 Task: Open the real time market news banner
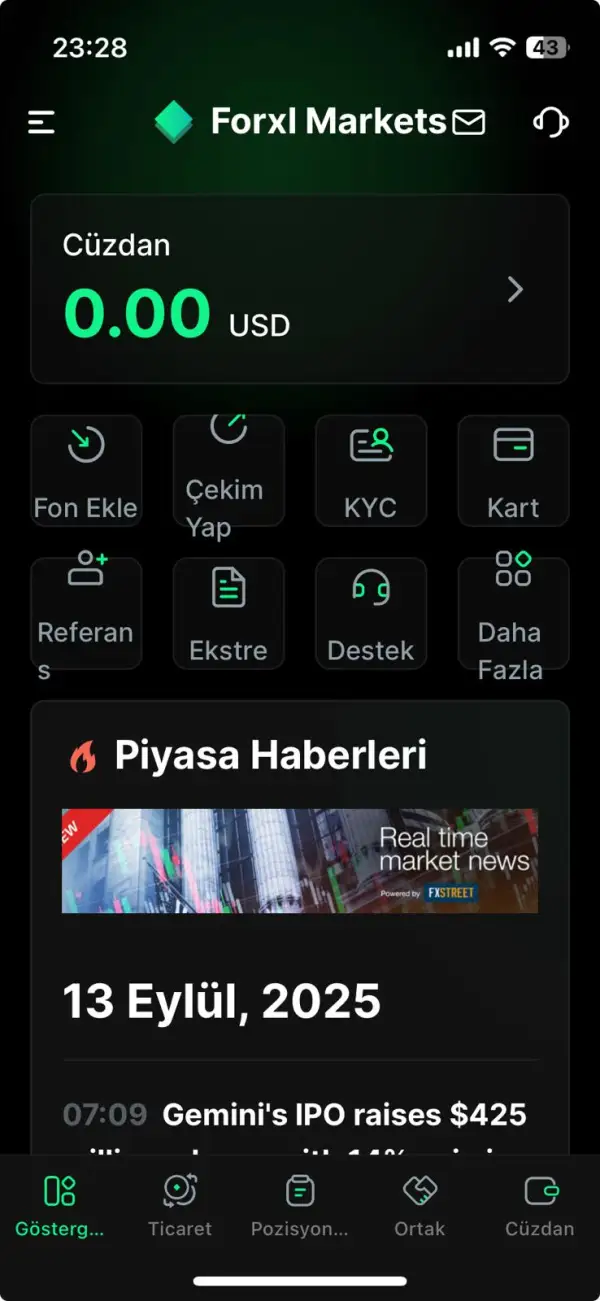click(x=300, y=861)
